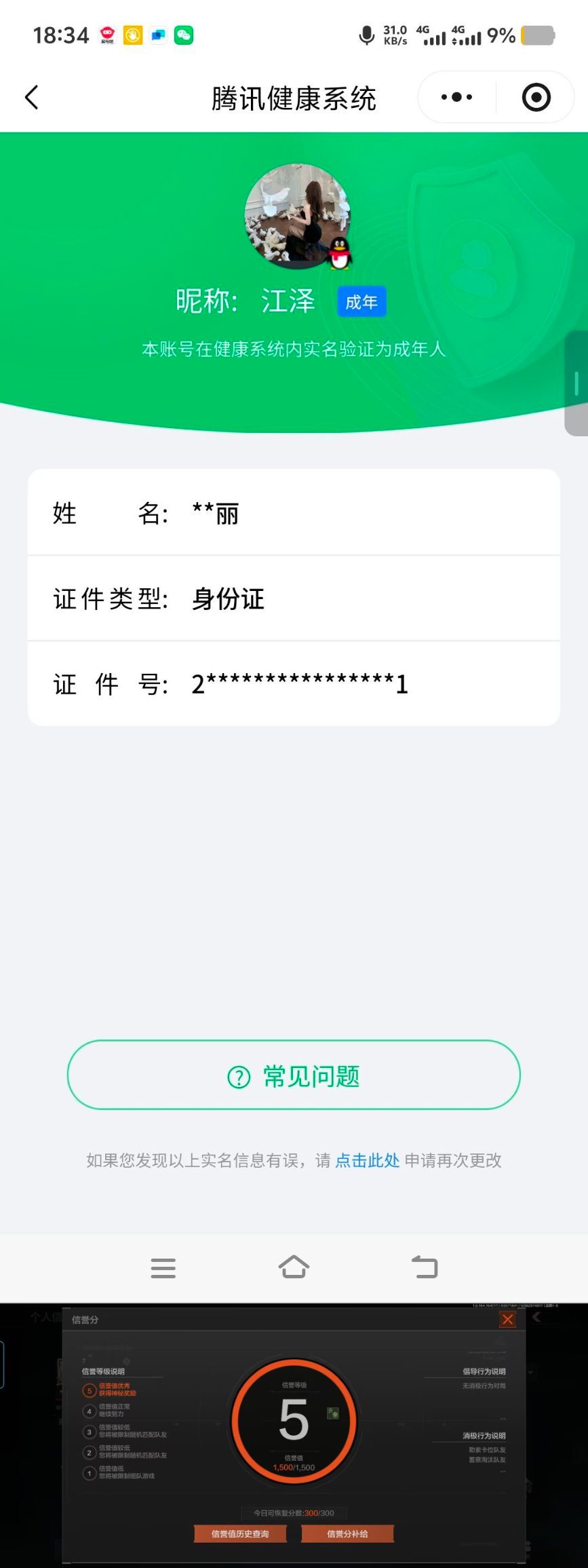Select the level 1 信誉值低 badge
Image resolution: width=588 pixels, height=1568 pixels.
tap(88, 1473)
